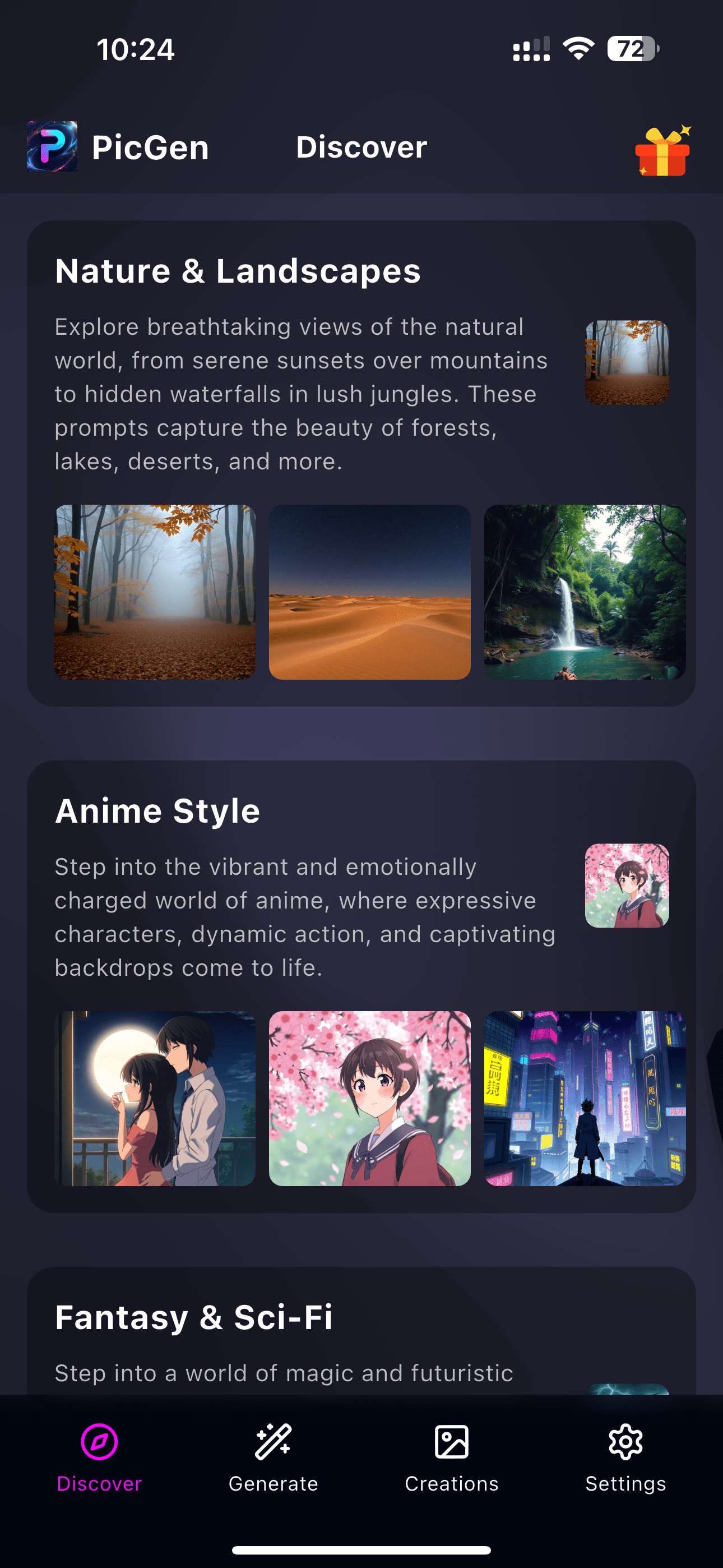Switch to the Generate tab

[274, 1456]
